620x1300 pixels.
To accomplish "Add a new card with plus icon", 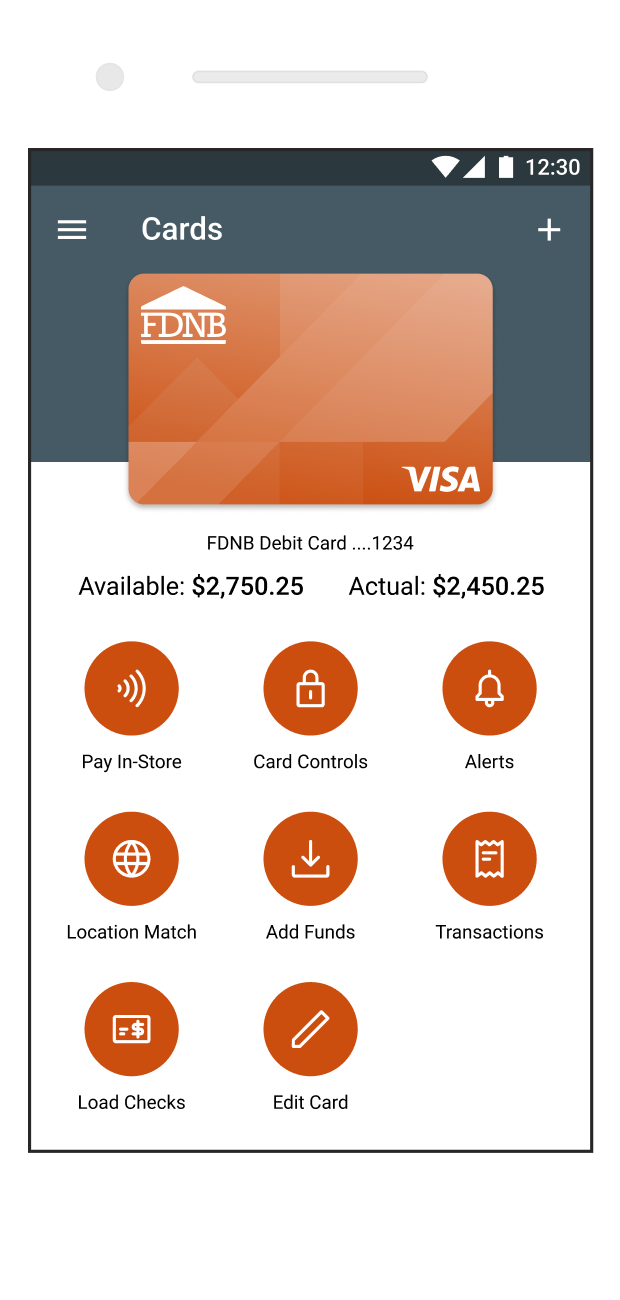I will 549,230.
